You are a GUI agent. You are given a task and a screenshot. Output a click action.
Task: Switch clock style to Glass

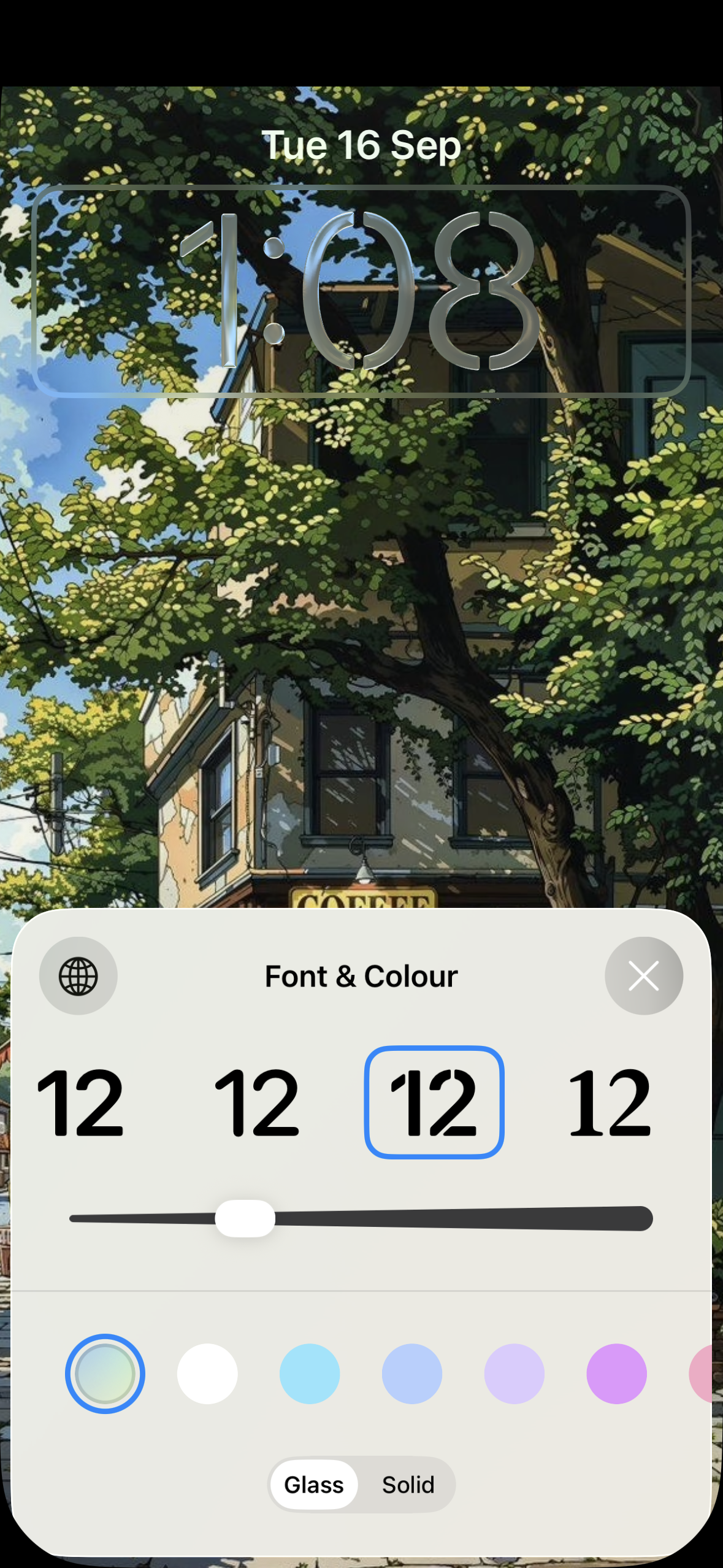pyautogui.click(x=314, y=1485)
